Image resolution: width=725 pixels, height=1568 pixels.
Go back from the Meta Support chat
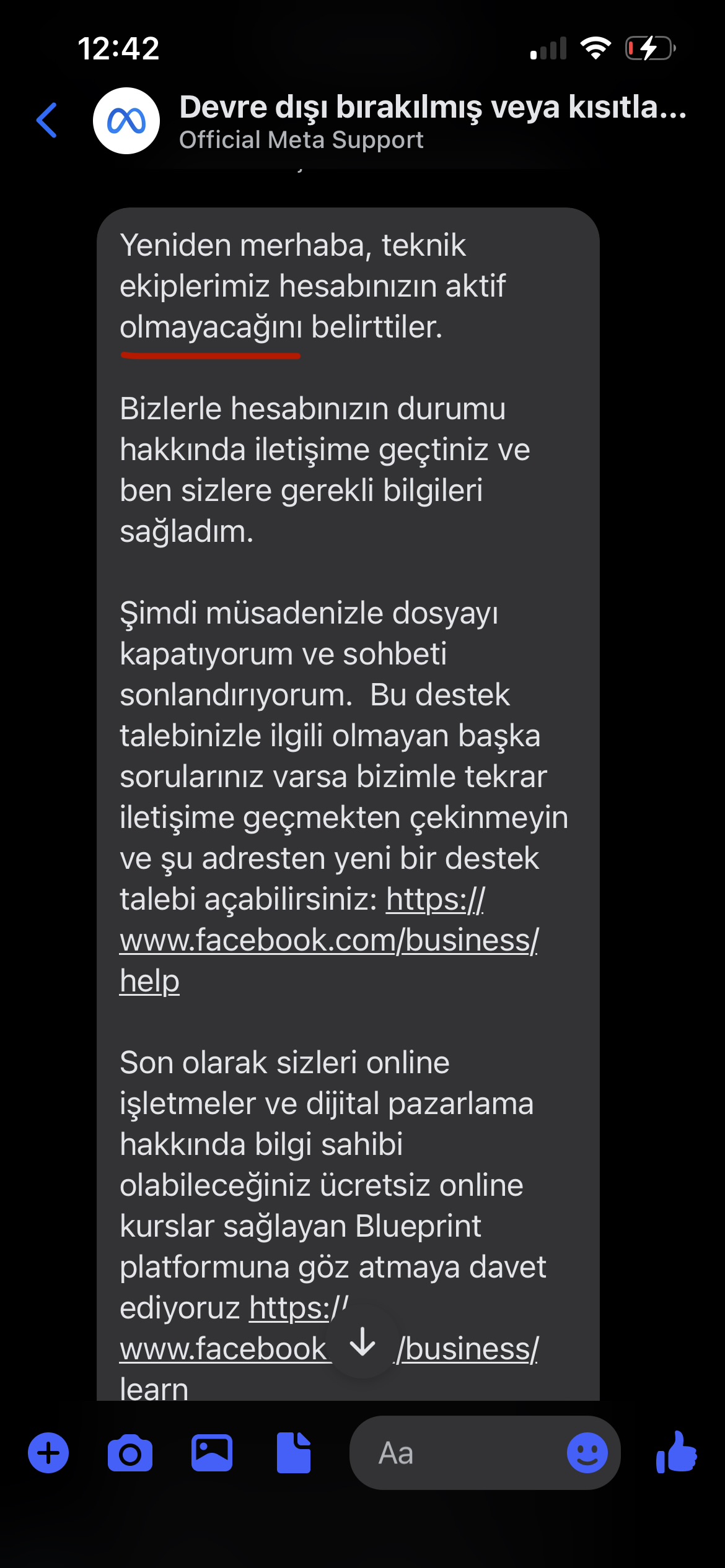[x=47, y=120]
